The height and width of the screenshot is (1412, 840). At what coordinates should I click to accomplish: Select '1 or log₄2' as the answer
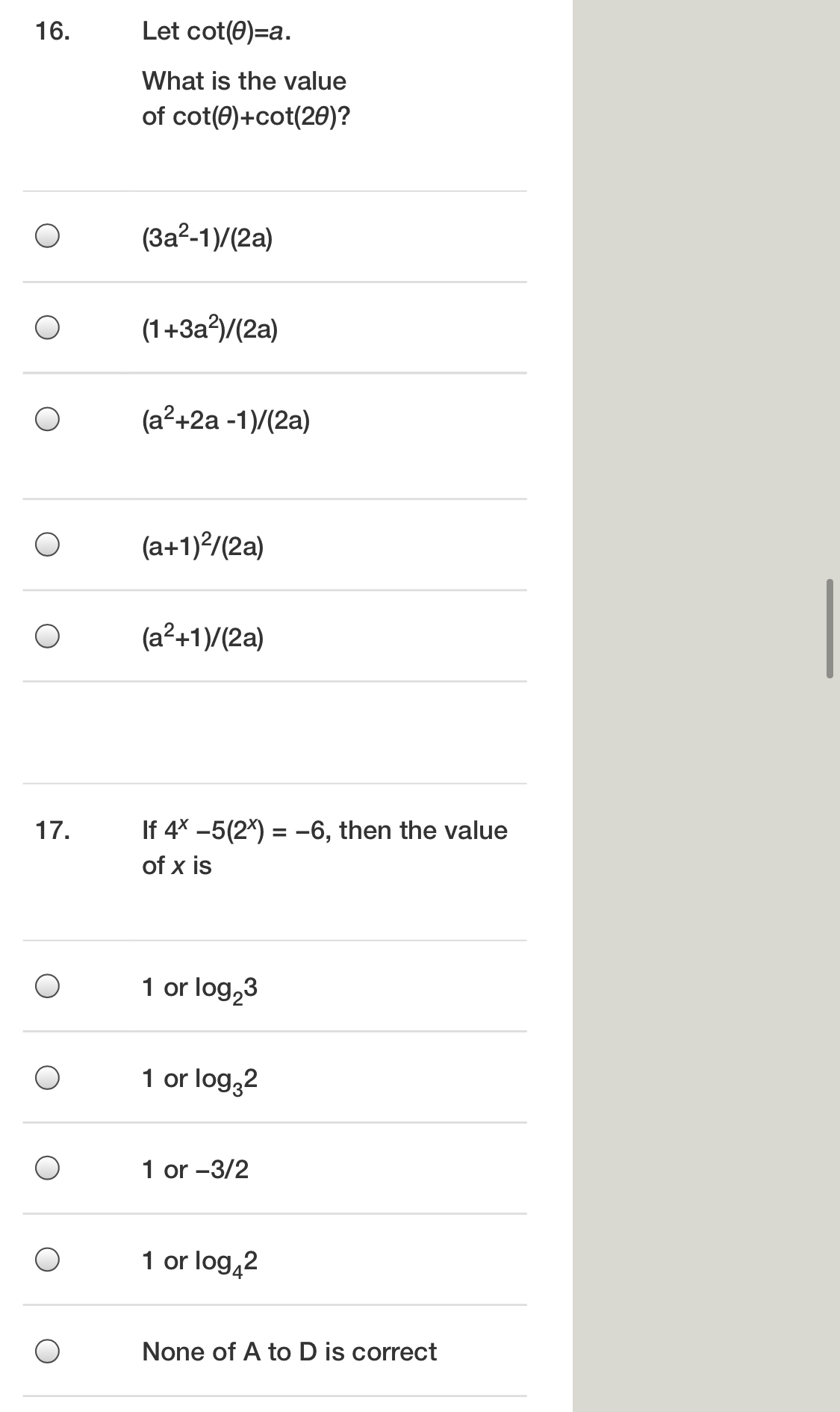click(x=47, y=1257)
